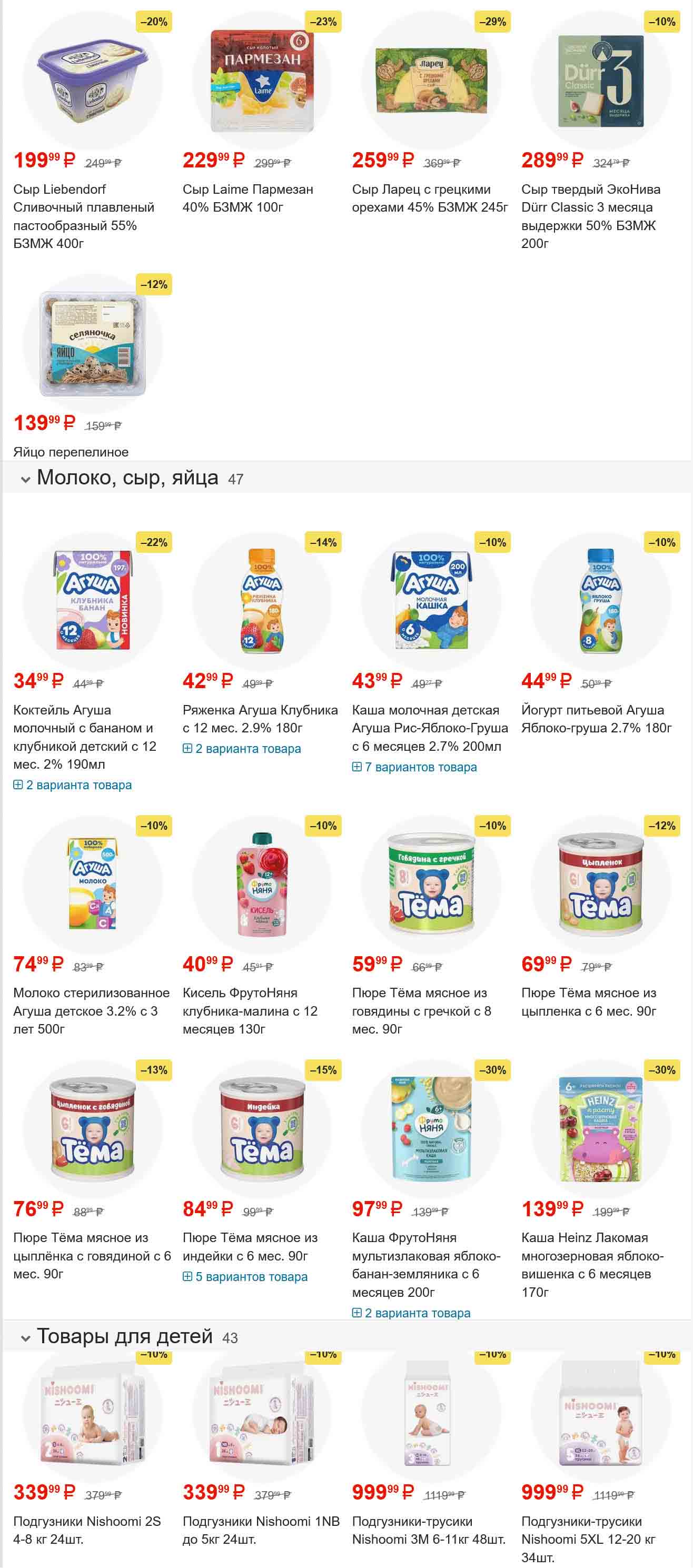View Подгузники-трусики Nishoomi 3M 6-11кг

click(x=428, y=1530)
